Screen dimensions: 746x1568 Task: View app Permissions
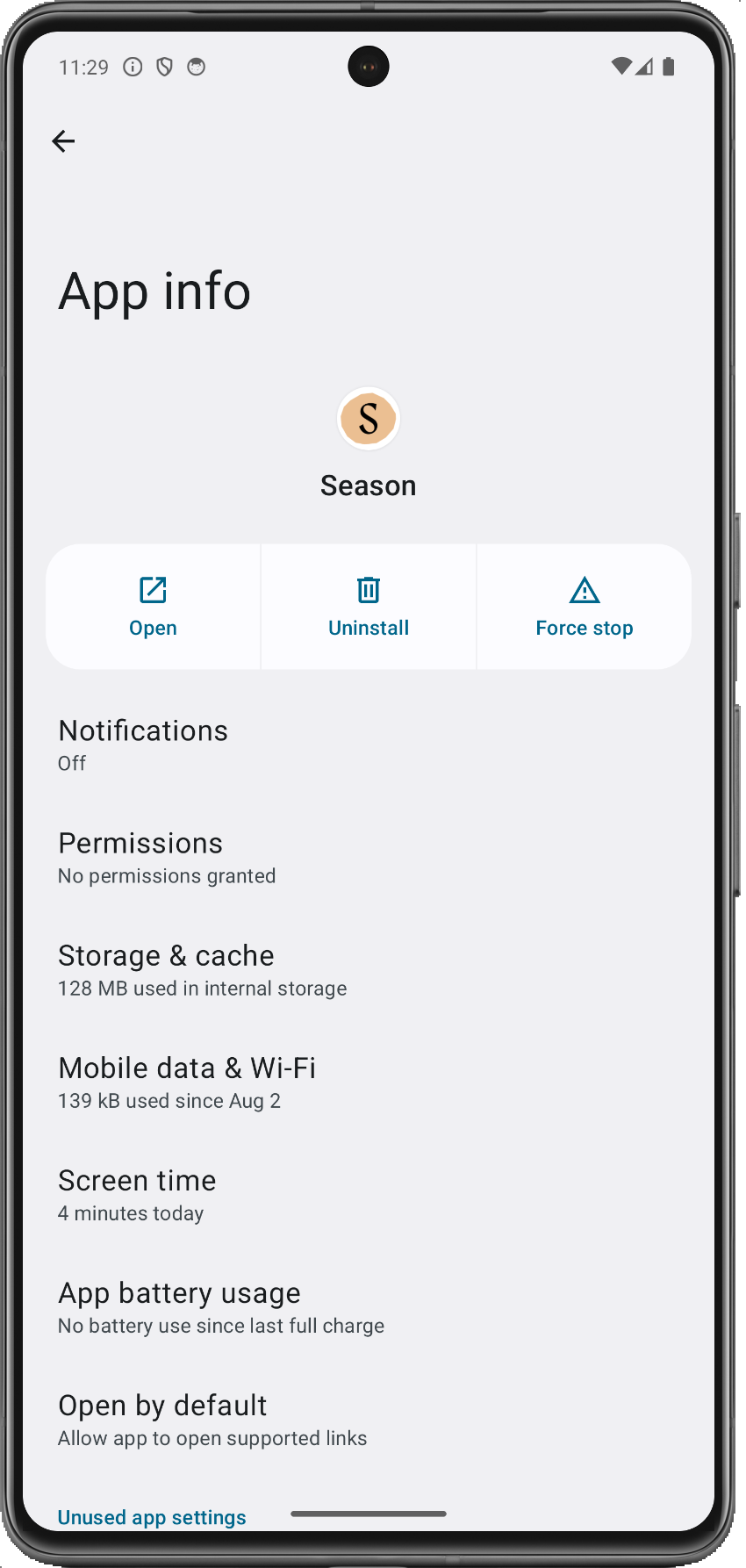click(369, 858)
